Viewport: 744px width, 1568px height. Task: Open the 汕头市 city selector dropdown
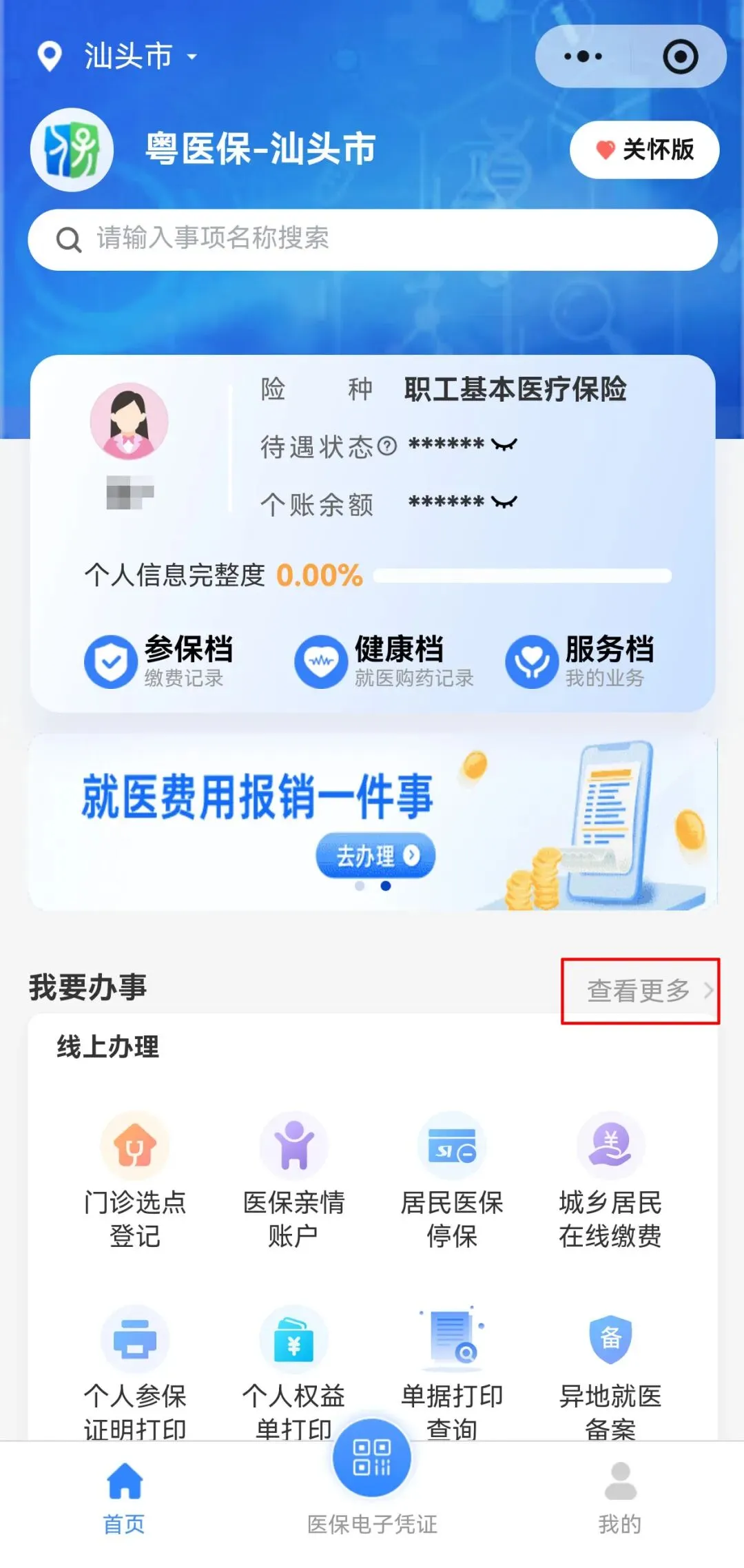coord(127,56)
